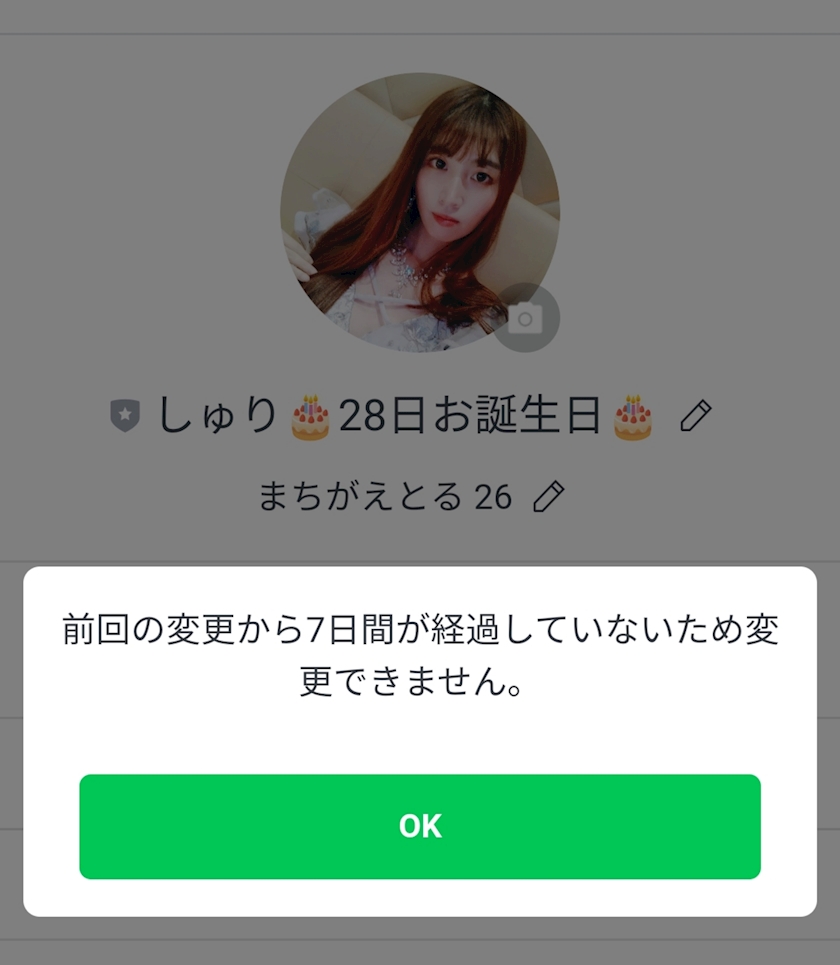Open the profile picture
The image size is (840, 965).
[x=420, y=213]
